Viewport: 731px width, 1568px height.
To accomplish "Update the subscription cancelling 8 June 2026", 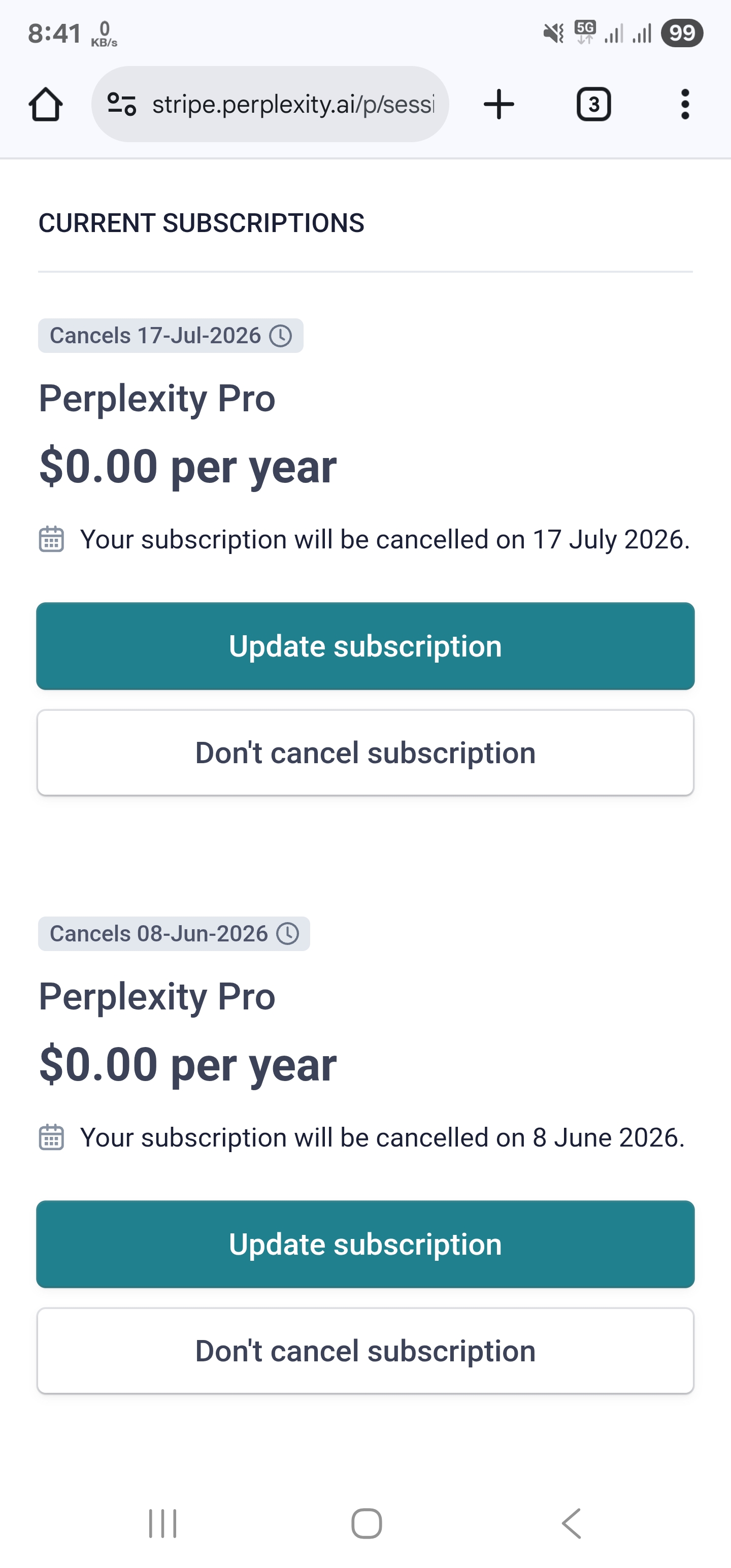I will click(365, 1244).
